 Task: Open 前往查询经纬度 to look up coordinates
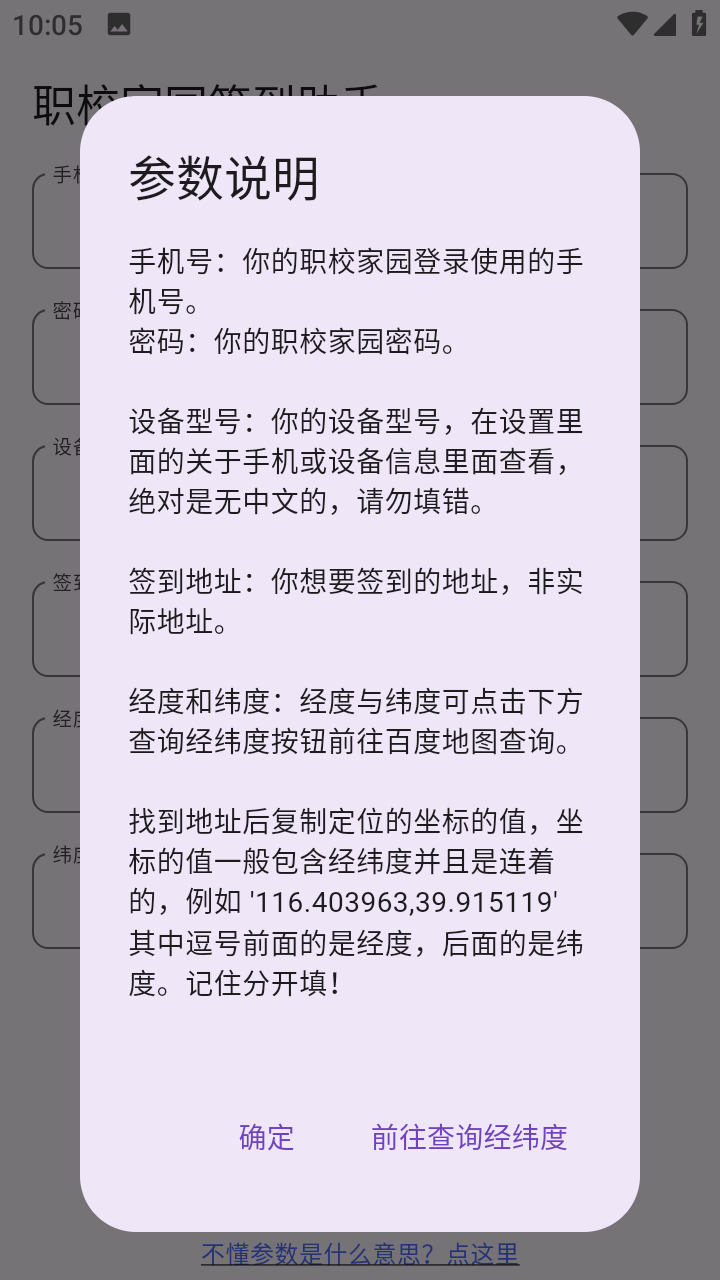pyautogui.click(x=468, y=1139)
